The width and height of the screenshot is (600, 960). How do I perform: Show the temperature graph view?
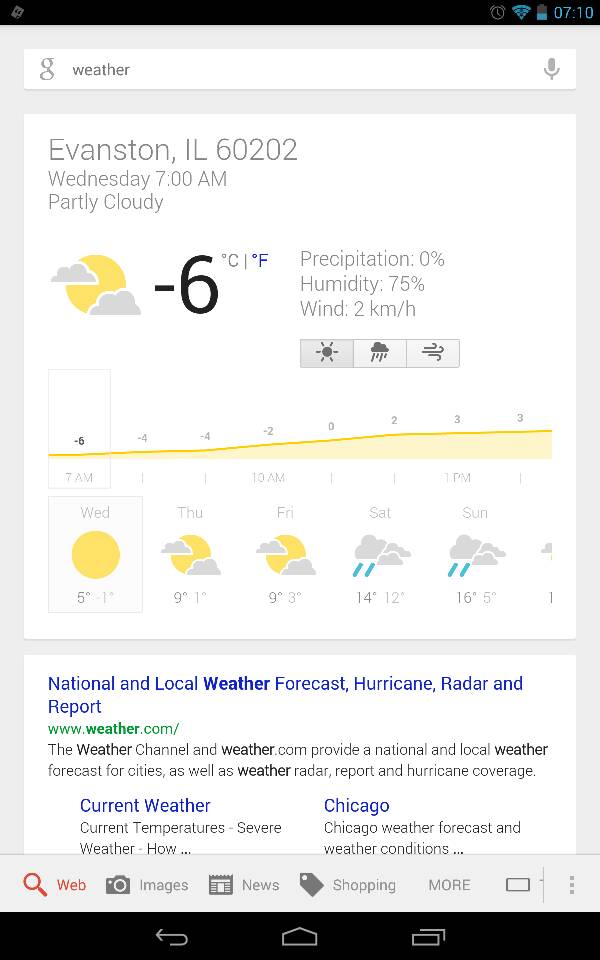[327, 353]
